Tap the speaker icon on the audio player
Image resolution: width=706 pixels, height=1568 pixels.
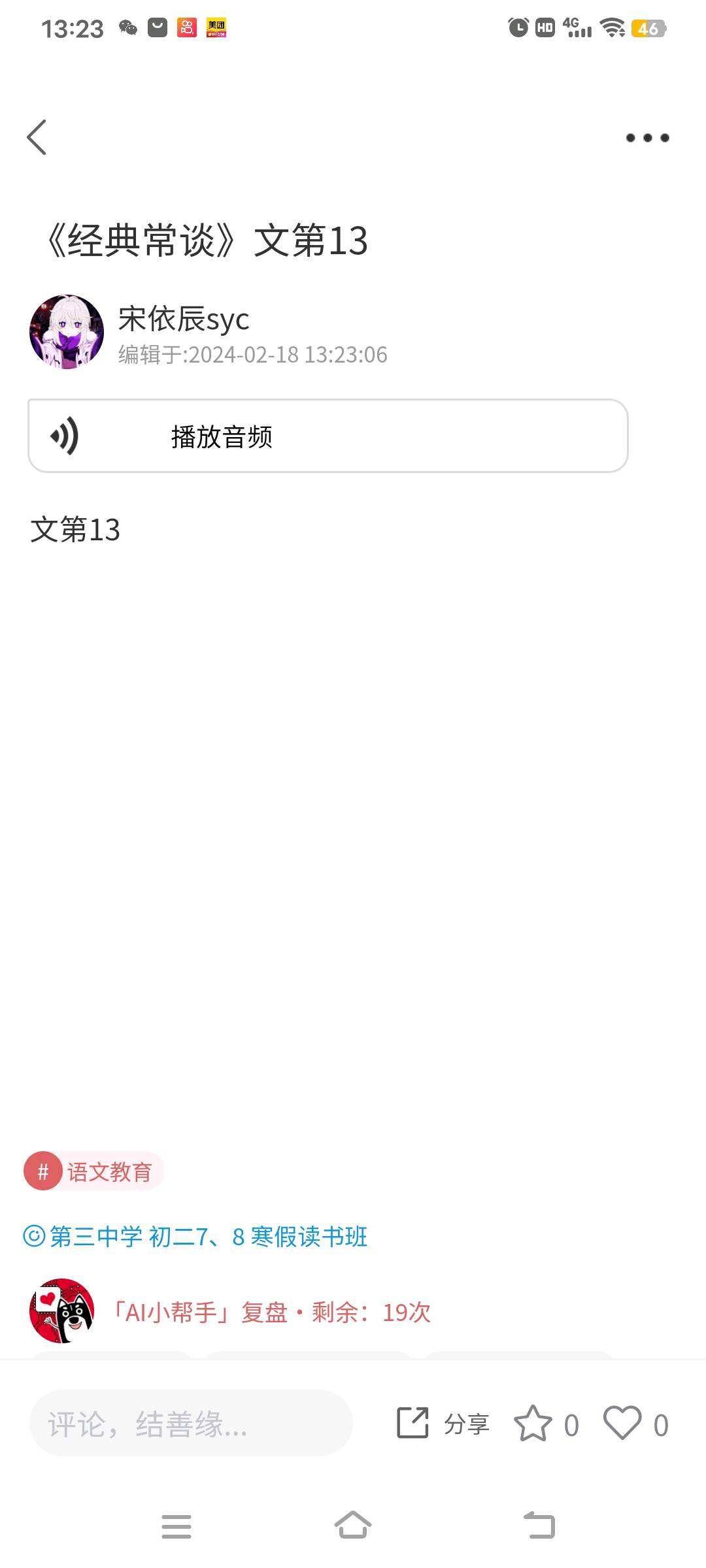[x=65, y=436]
